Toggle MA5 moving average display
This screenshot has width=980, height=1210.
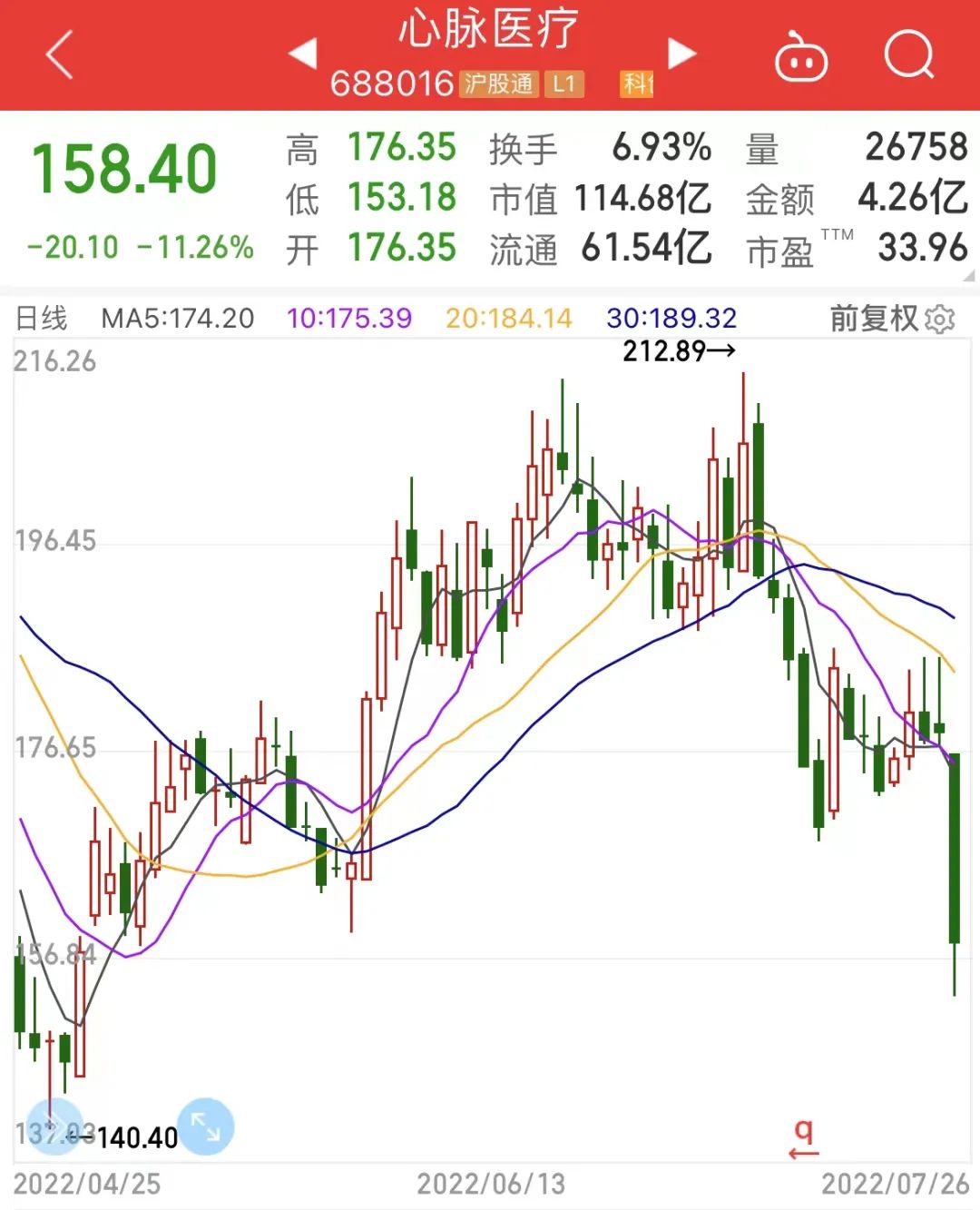point(178,319)
